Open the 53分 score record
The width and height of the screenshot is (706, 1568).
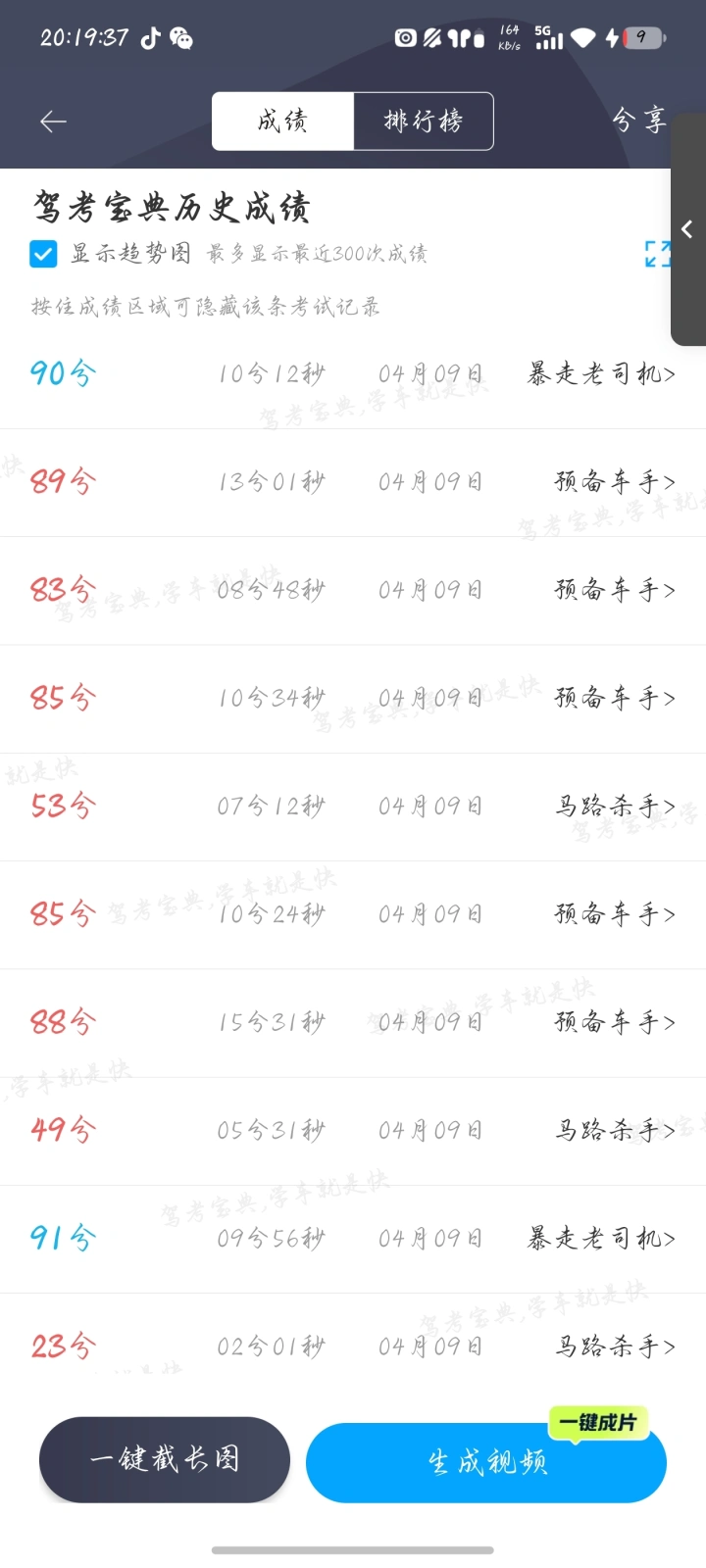[353, 807]
